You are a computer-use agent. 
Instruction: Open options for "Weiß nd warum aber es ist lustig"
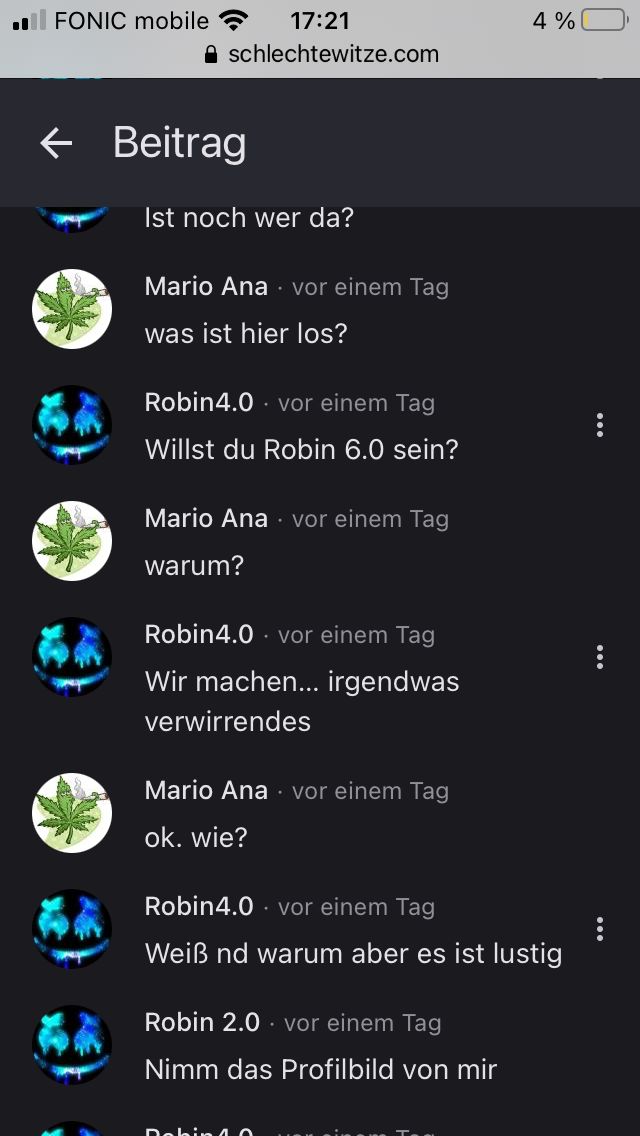pyautogui.click(x=599, y=929)
